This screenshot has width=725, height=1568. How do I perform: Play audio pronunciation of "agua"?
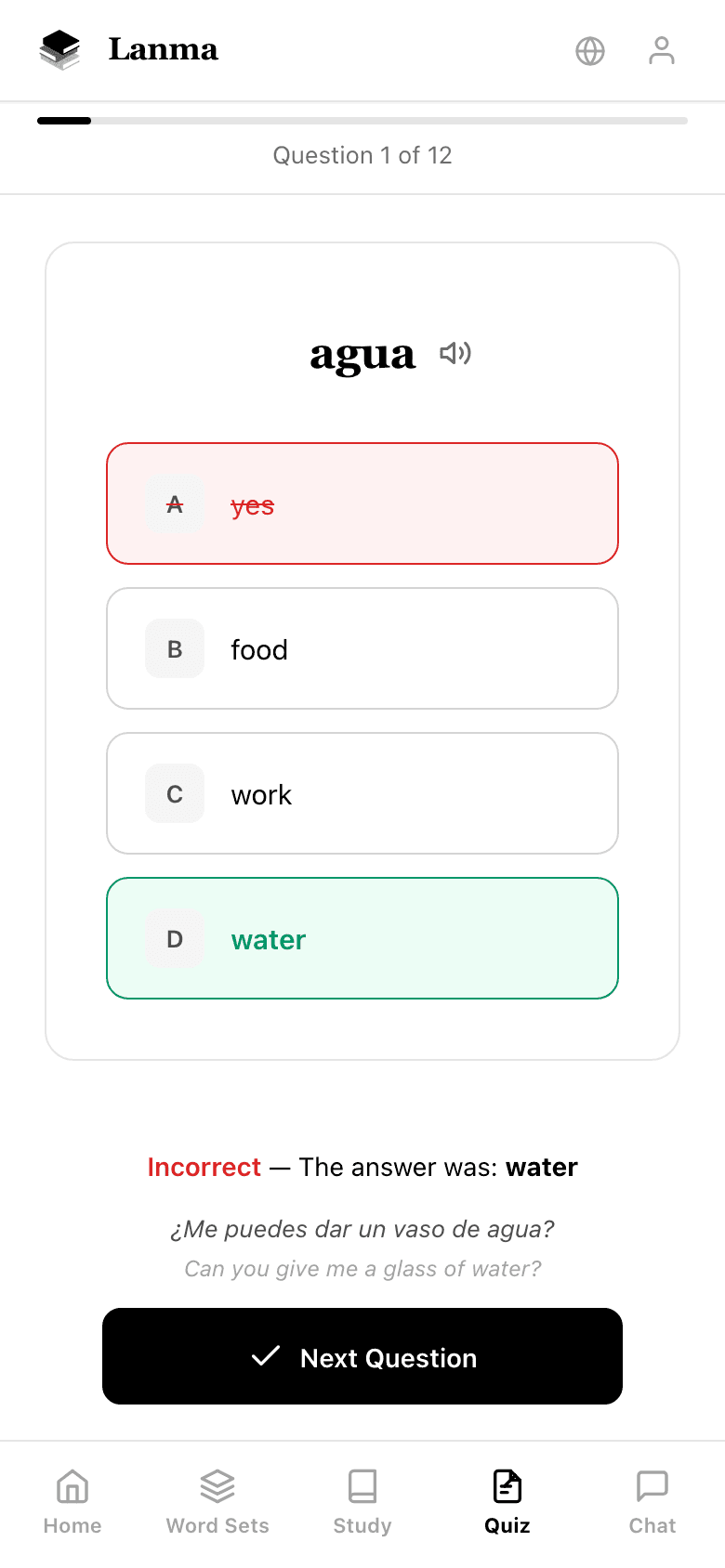(x=455, y=353)
